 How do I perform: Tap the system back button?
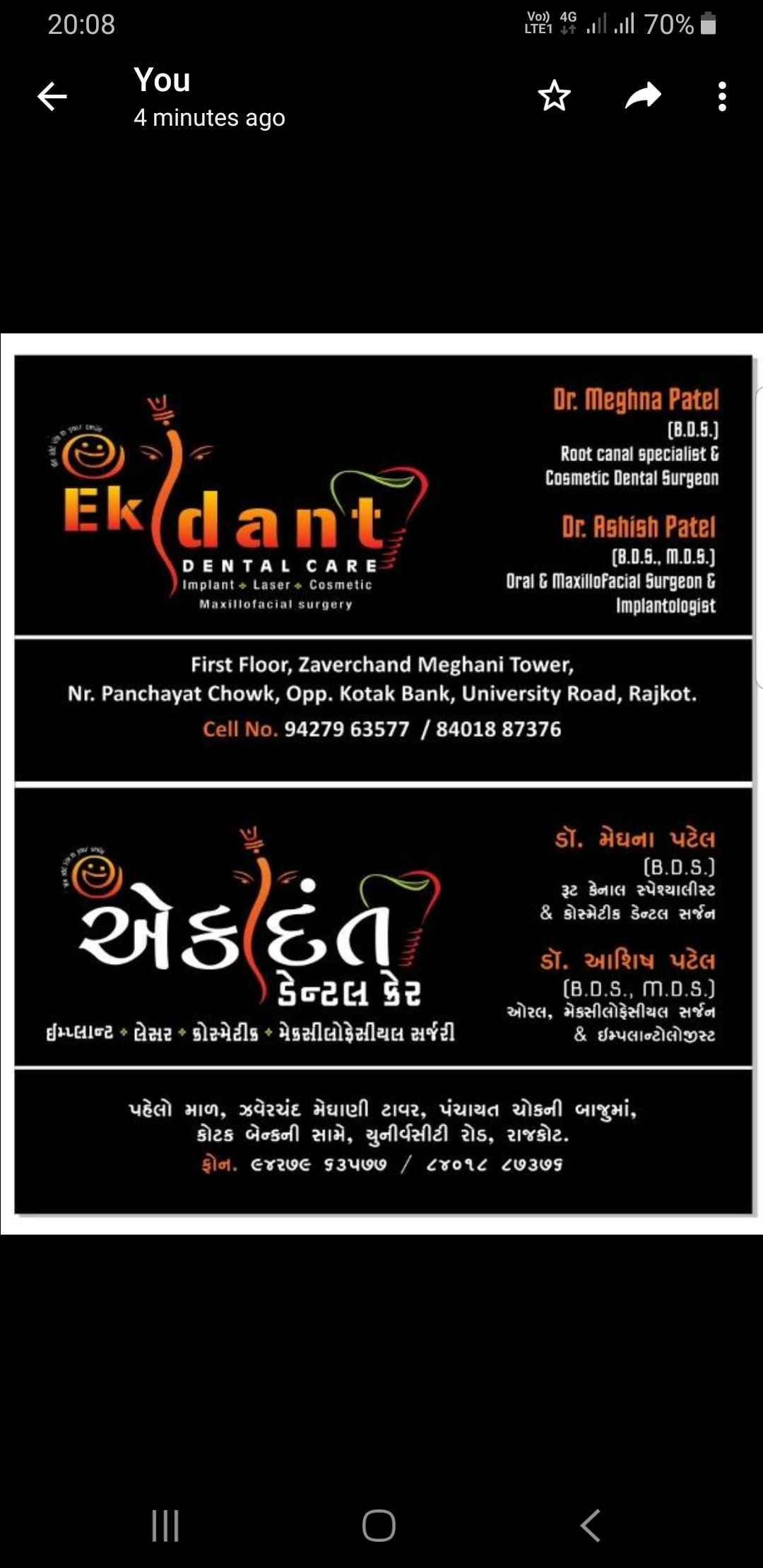[x=591, y=1525]
